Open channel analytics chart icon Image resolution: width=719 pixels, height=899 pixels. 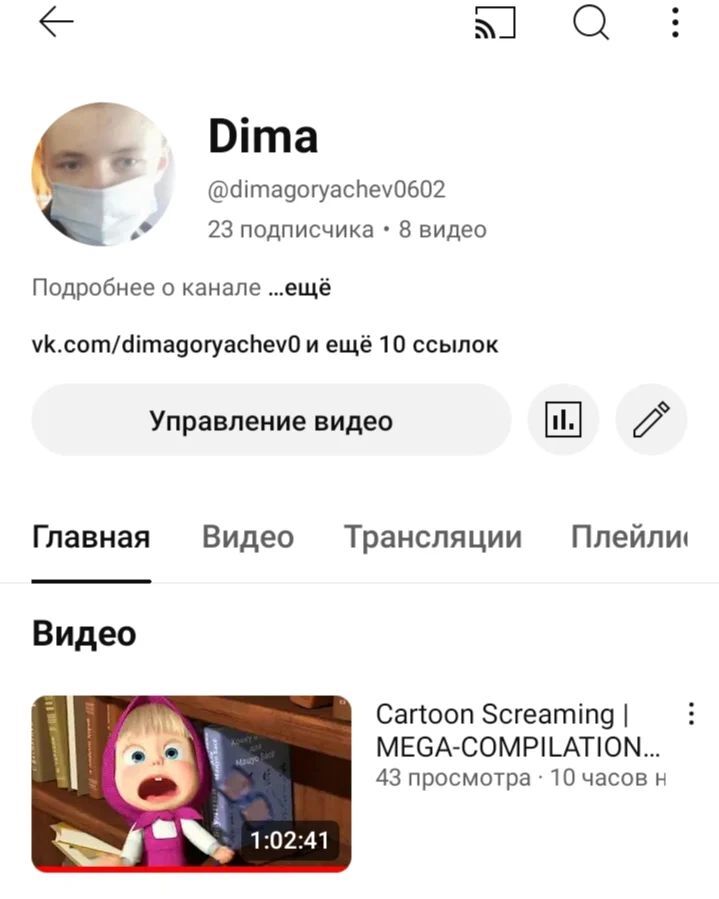point(563,421)
